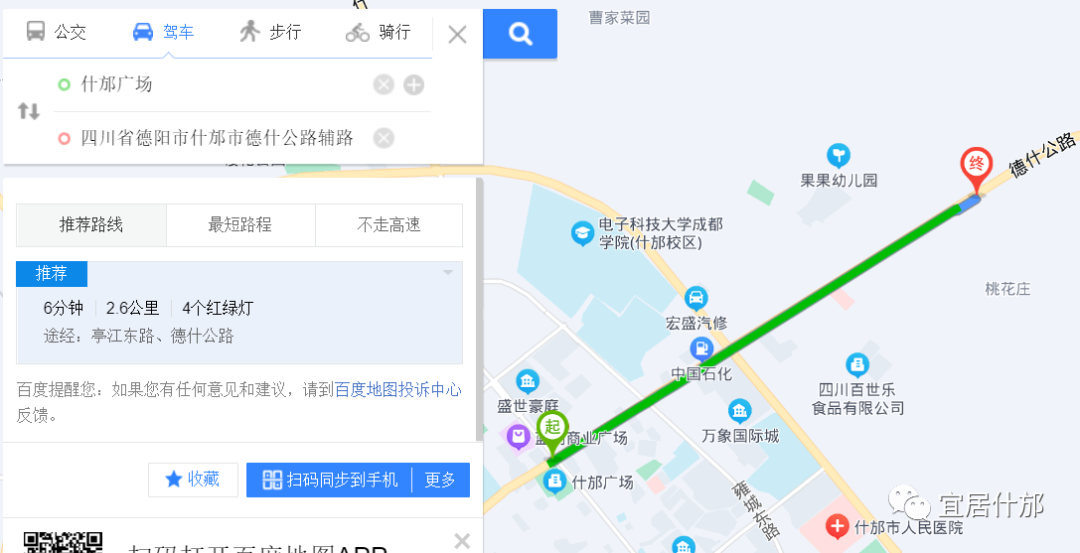Select the 推荐路线 option
1080x553 pixels.
91,225
